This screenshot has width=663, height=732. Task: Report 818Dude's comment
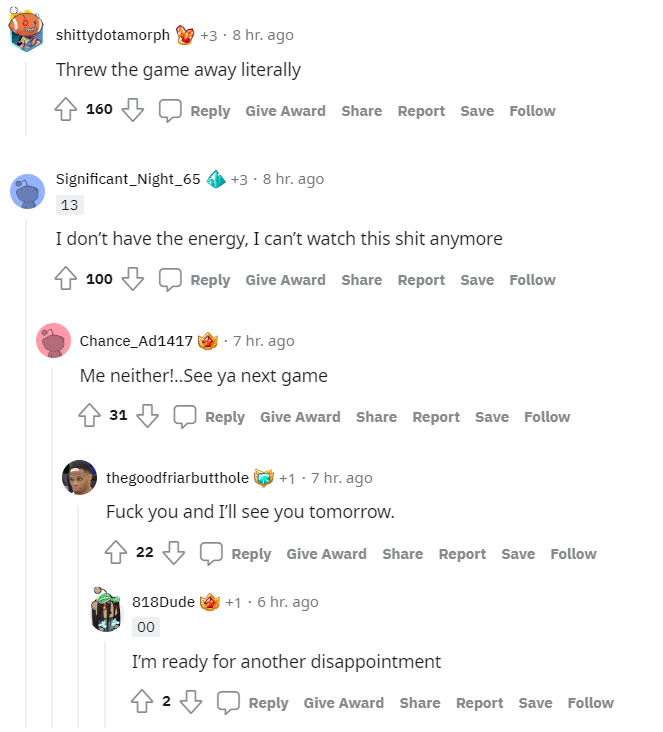point(479,703)
